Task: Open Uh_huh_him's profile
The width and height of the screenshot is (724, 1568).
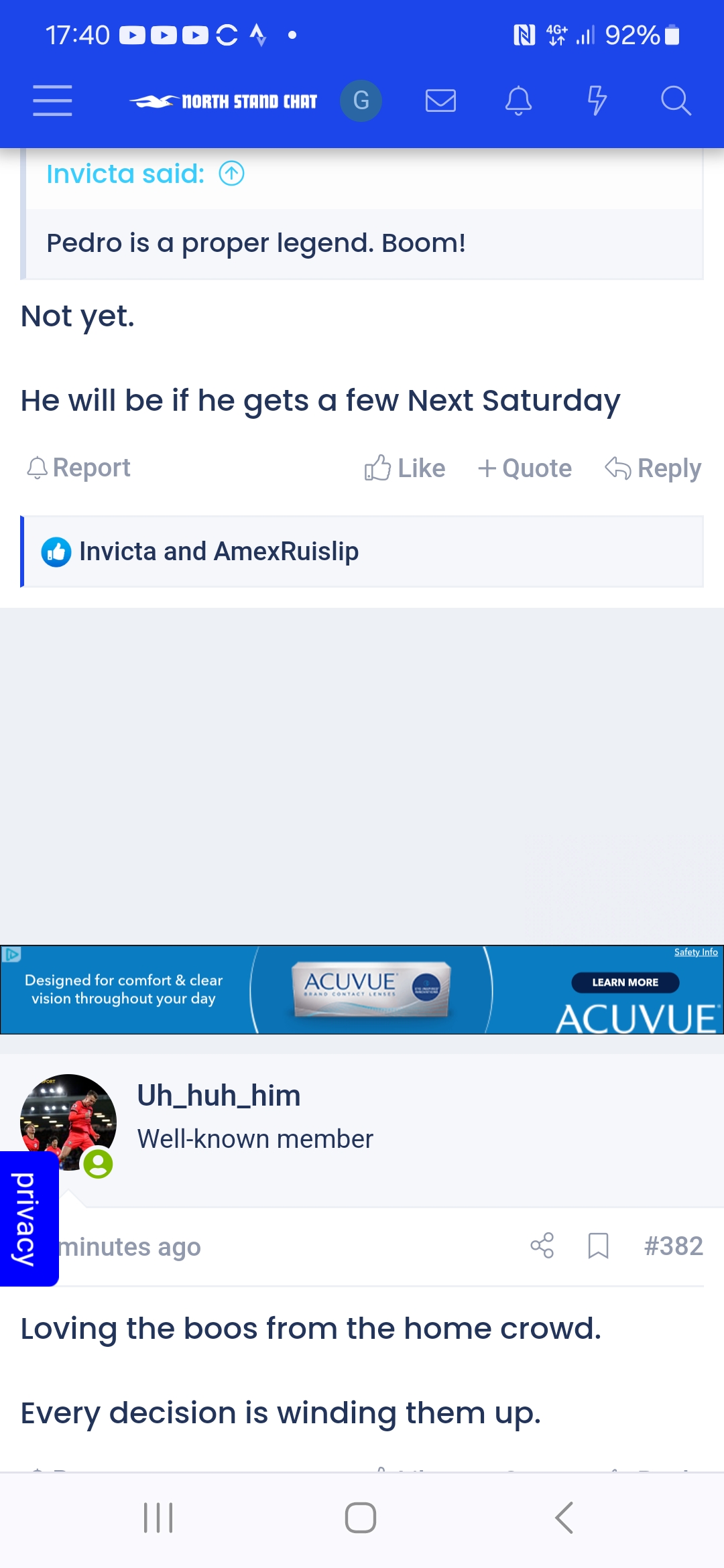Action: click(219, 1096)
